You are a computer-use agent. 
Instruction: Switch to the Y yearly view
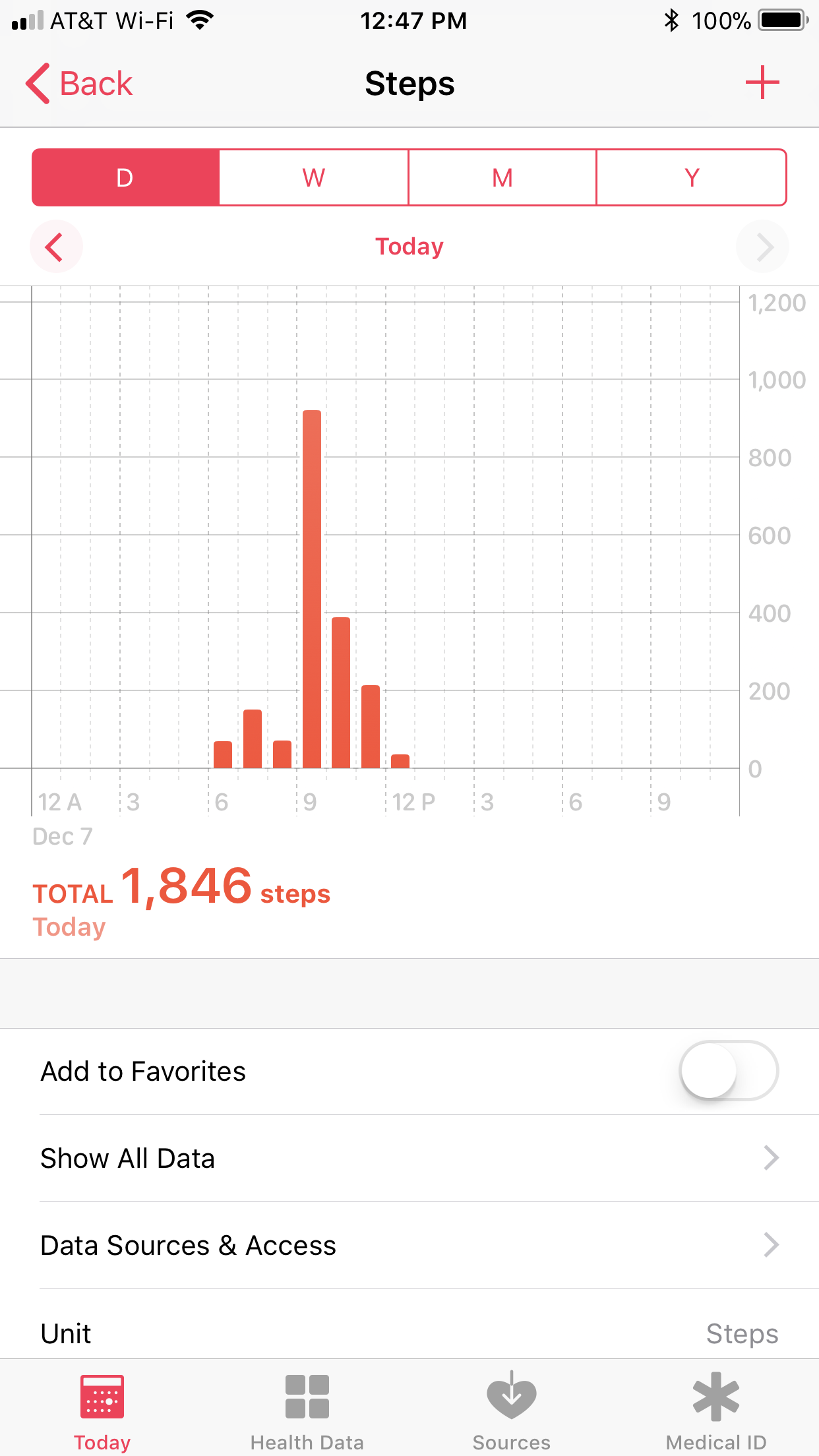[x=692, y=177]
